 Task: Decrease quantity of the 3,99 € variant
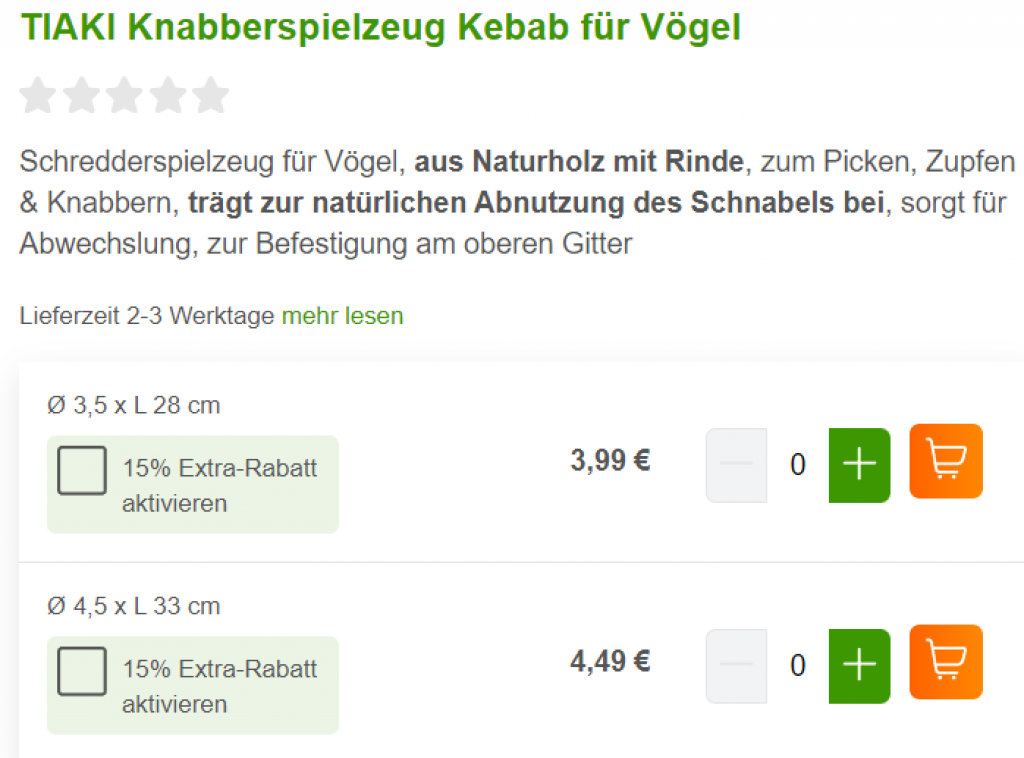tap(737, 465)
